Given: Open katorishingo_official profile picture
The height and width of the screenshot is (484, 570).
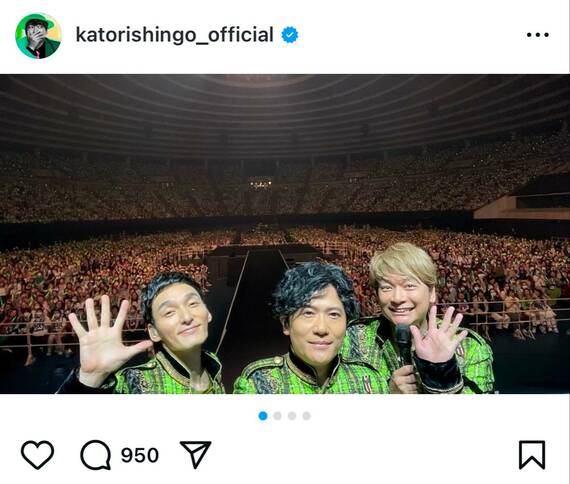Looking at the screenshot, I should point(38,36).
